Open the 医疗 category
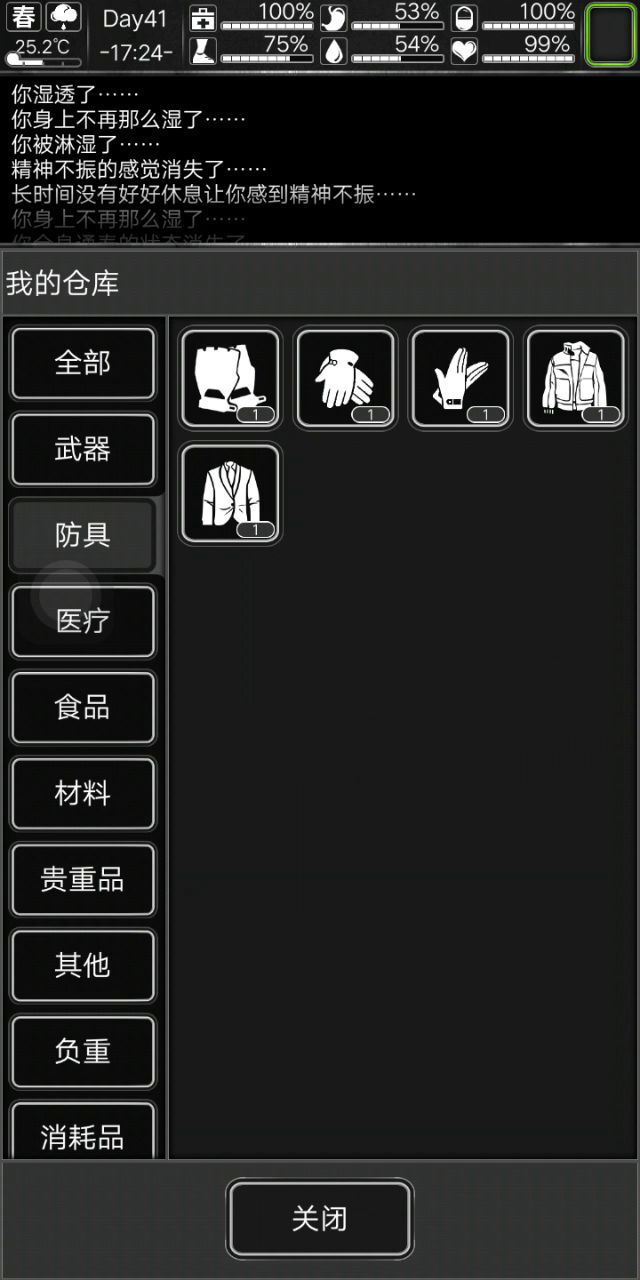 [83, 621]
